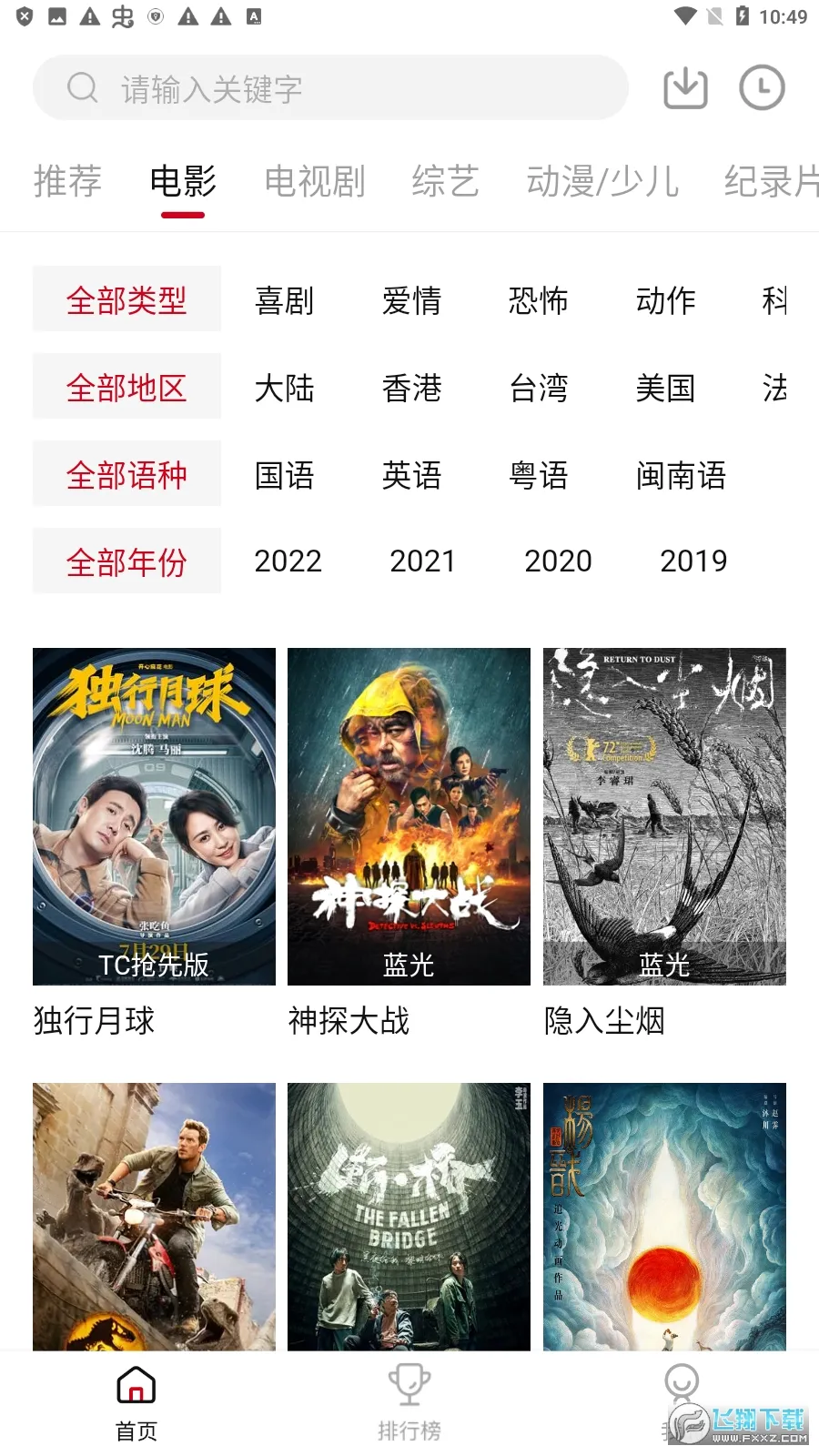819x1456 pixels.
Task: Select the 恐怖 genre filter
Action: (539, 300)
